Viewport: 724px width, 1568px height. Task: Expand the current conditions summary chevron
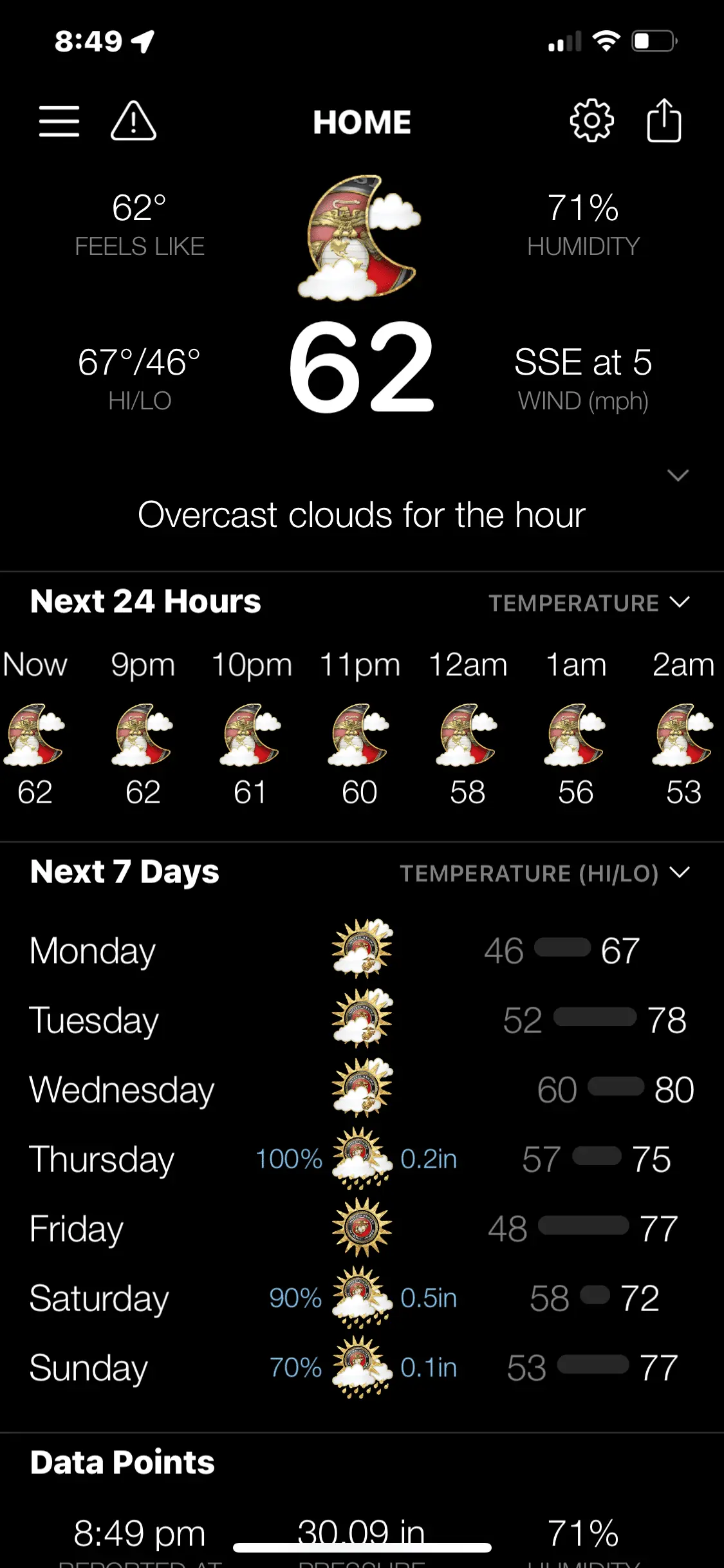click(x=678, y=476)
